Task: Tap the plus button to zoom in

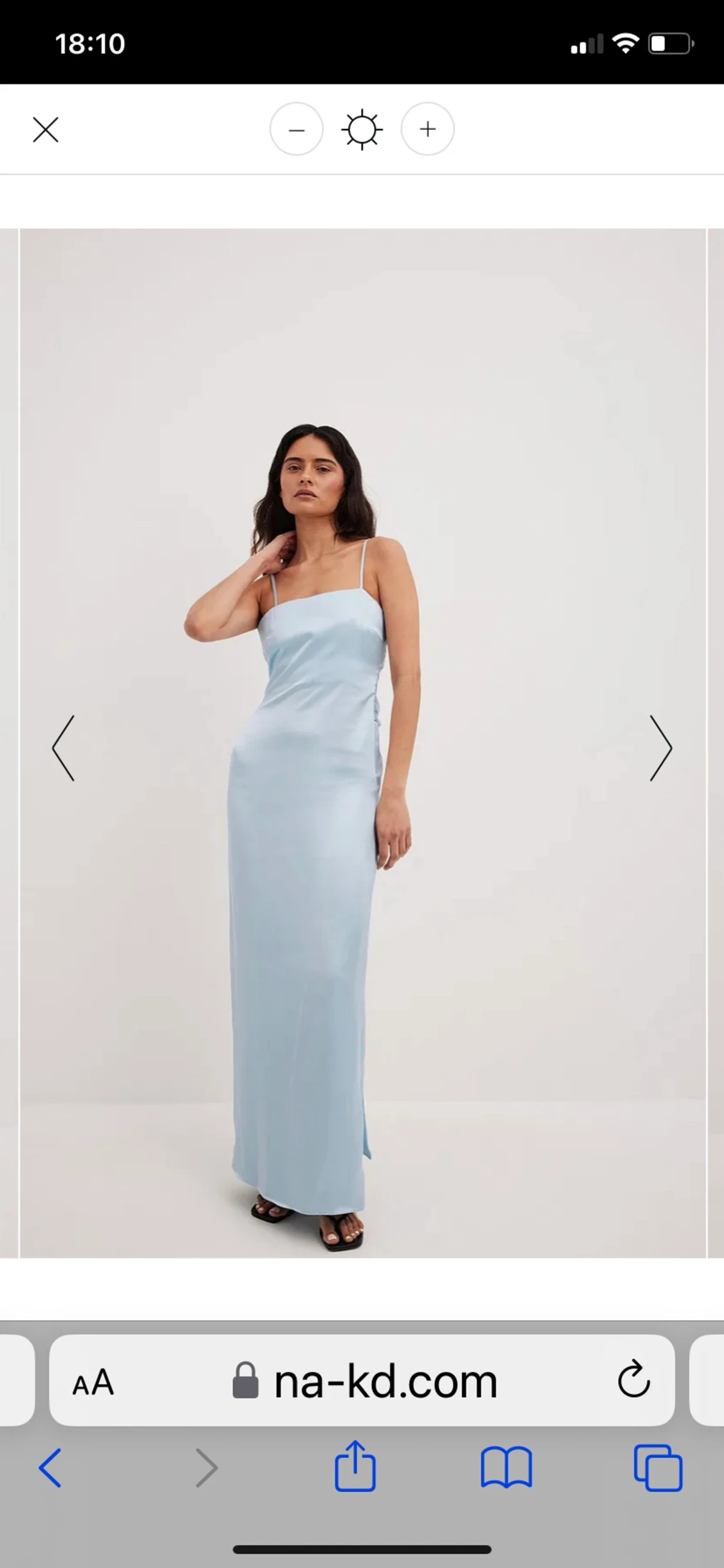Action: pyautogui.click(x=427, y=129)
